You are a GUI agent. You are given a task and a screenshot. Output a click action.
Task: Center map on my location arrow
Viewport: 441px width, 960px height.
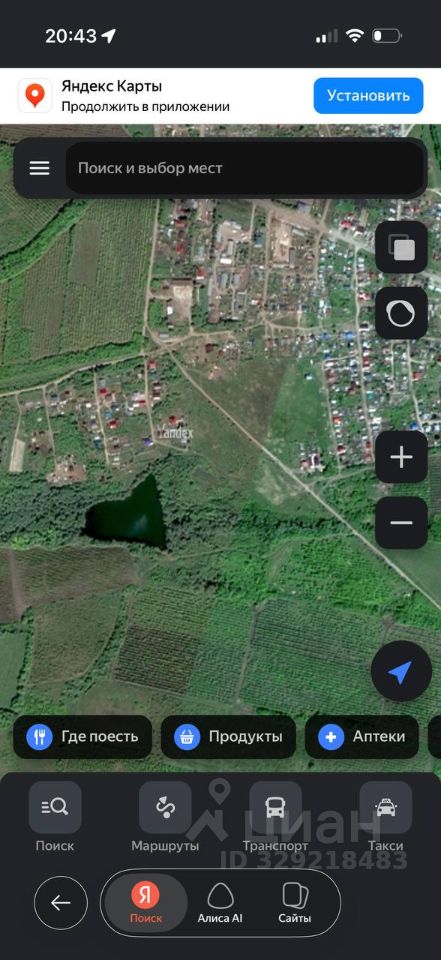click(401, 671)
